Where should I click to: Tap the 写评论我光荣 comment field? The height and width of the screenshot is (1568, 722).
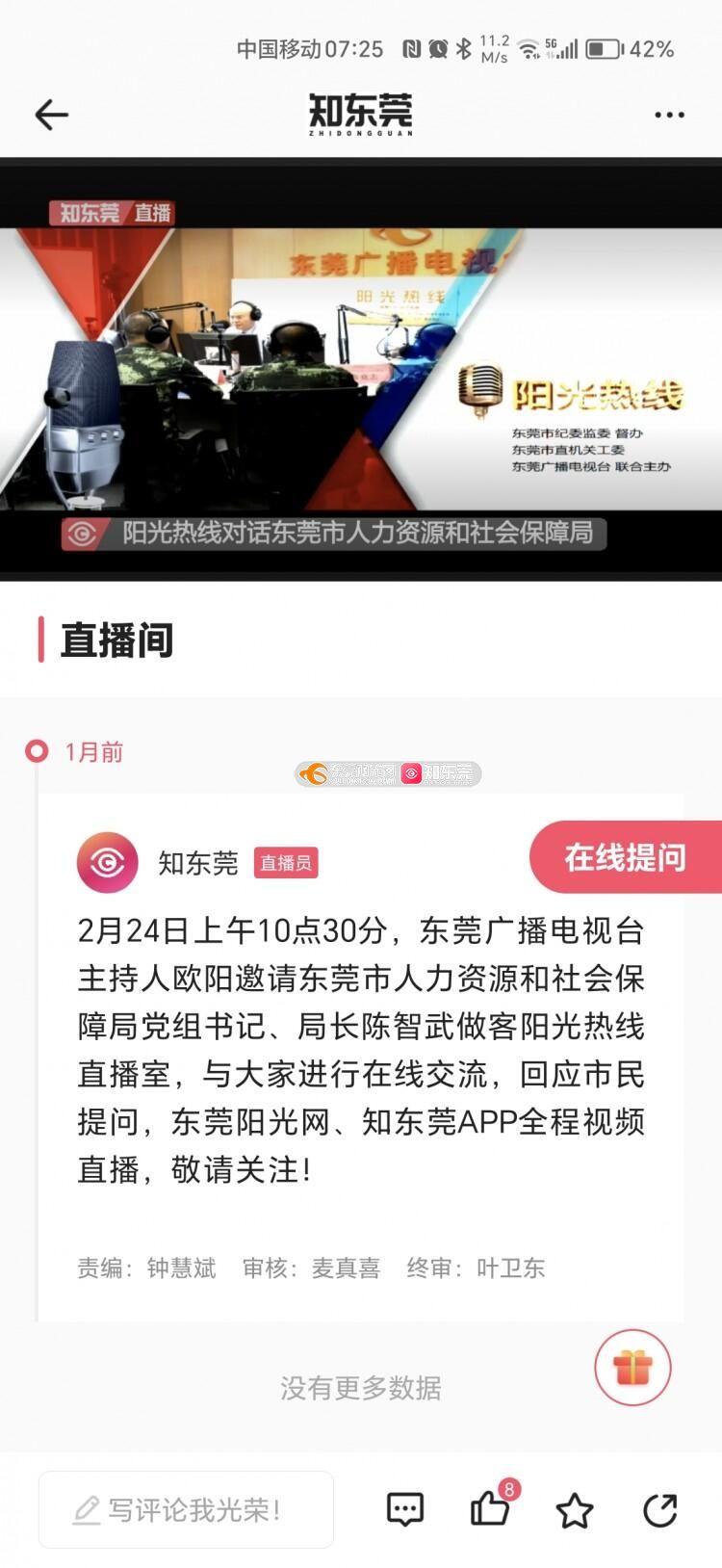click(x=186, y=1509)
